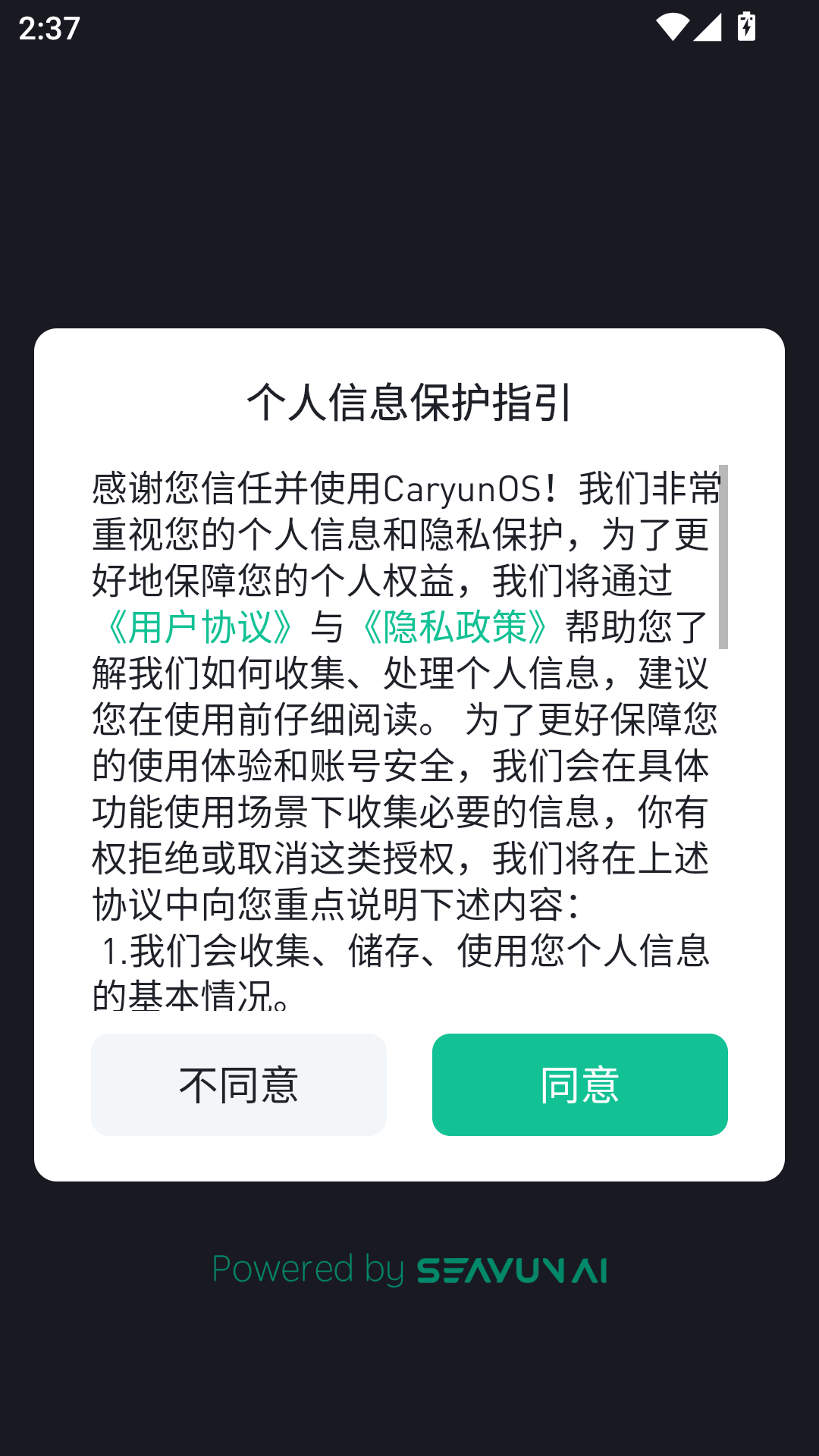This screenshot has height=1456, width=819.
Task: Tap the Wi-Fi status icon
Action: (672, 25)
